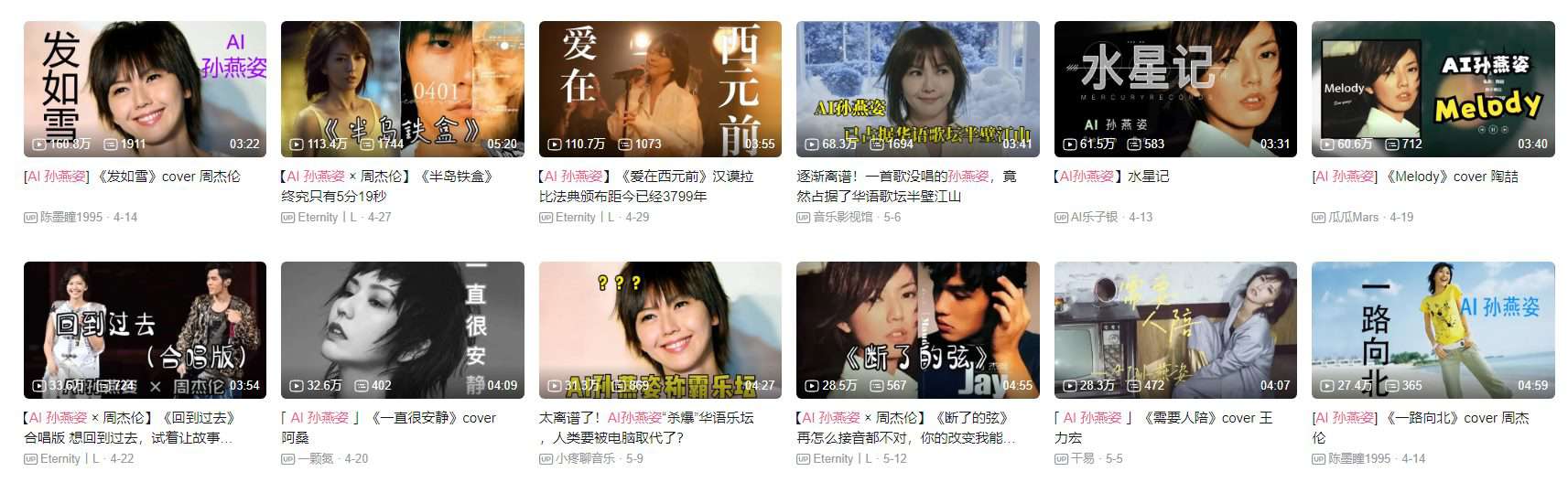This screenshot has width=1568, height=493.
Task: View uploader 瓜瓜Mars's profile
Action: [x=1354, y=218]
